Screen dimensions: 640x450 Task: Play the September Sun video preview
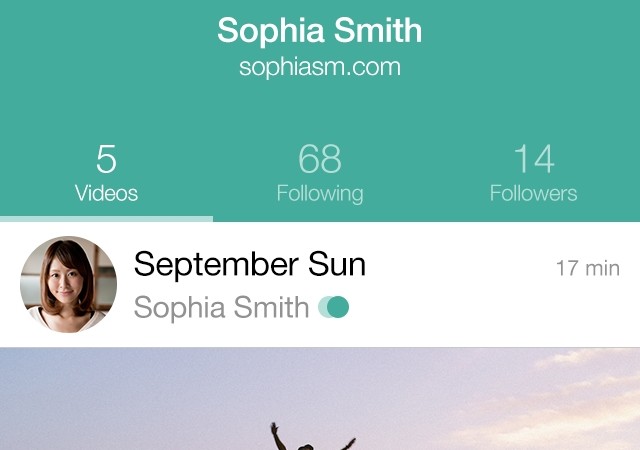[320, 400]
